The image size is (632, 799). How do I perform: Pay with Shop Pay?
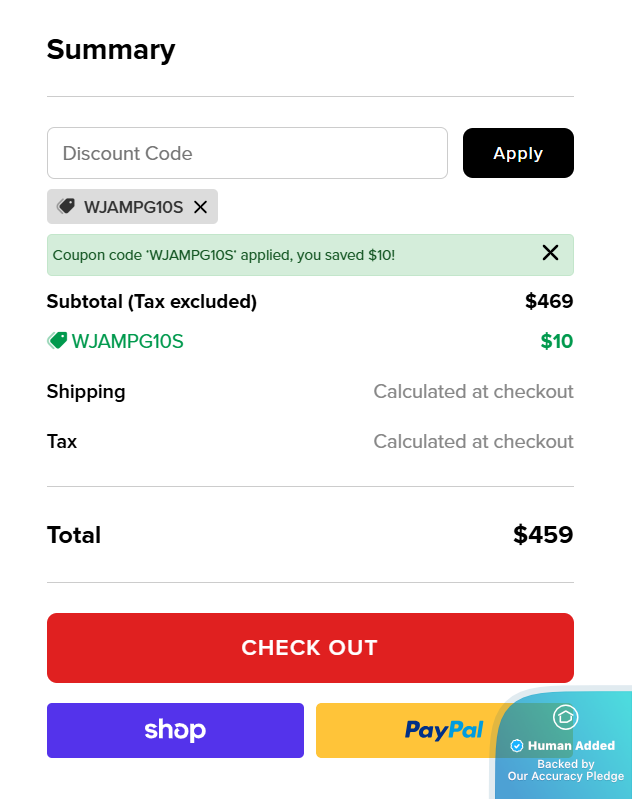click(x=175, y=730)
